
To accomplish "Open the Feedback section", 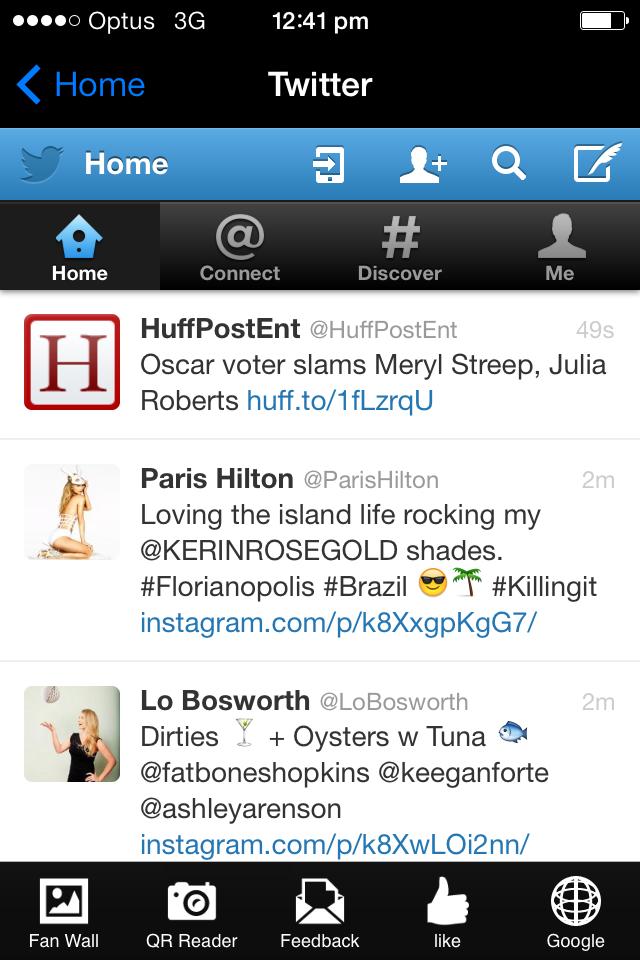I will (x=320, y=912).
